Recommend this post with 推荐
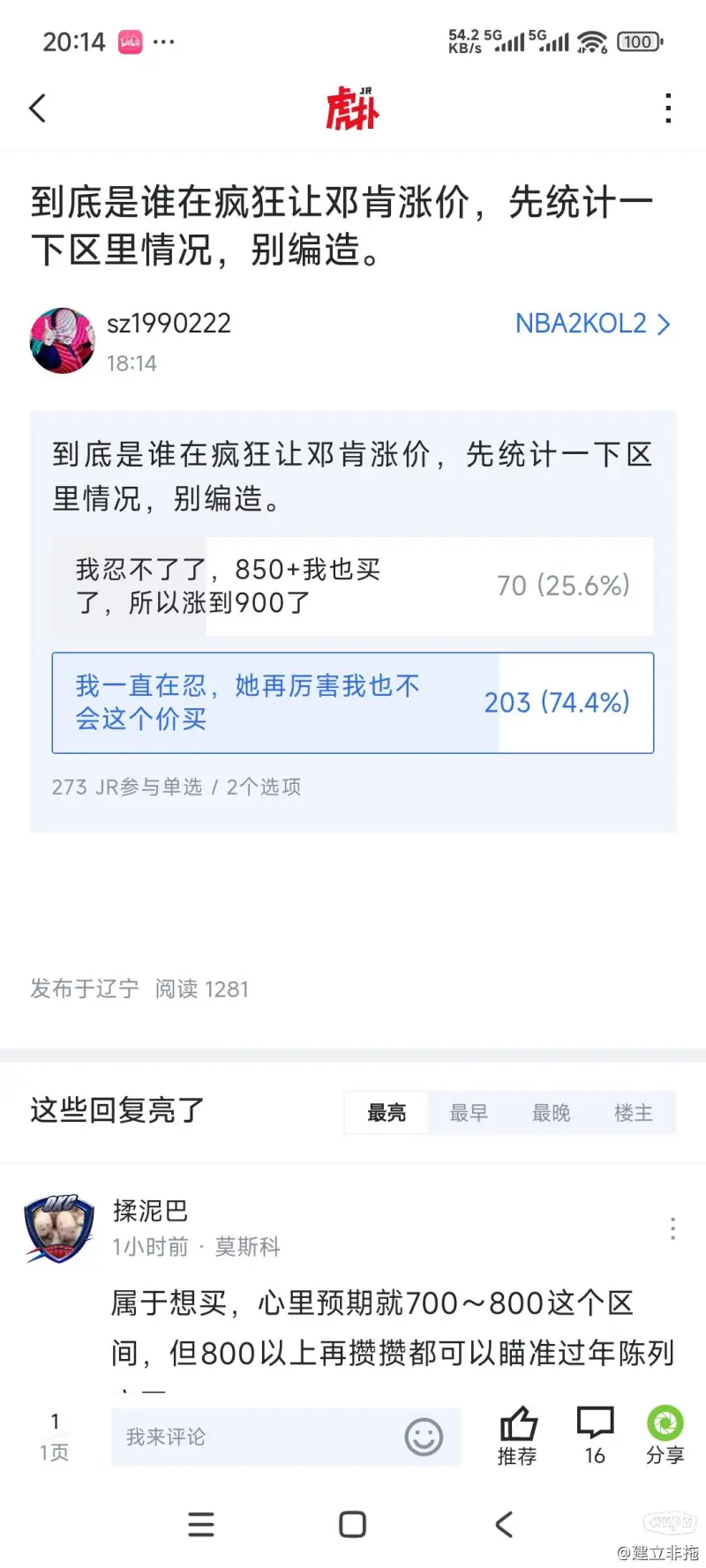The width and height of the screenshot is (706, 1568). 517,1435
